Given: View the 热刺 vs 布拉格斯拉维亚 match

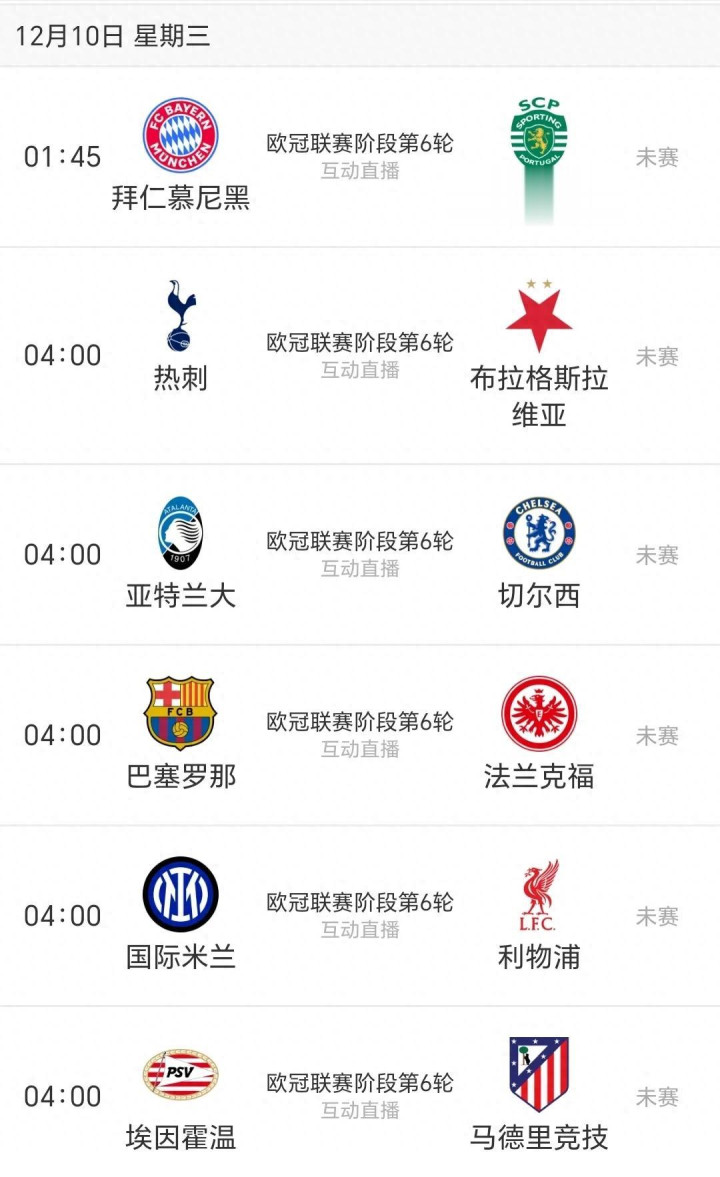Looking at the screenshot, I should point(360,356).
